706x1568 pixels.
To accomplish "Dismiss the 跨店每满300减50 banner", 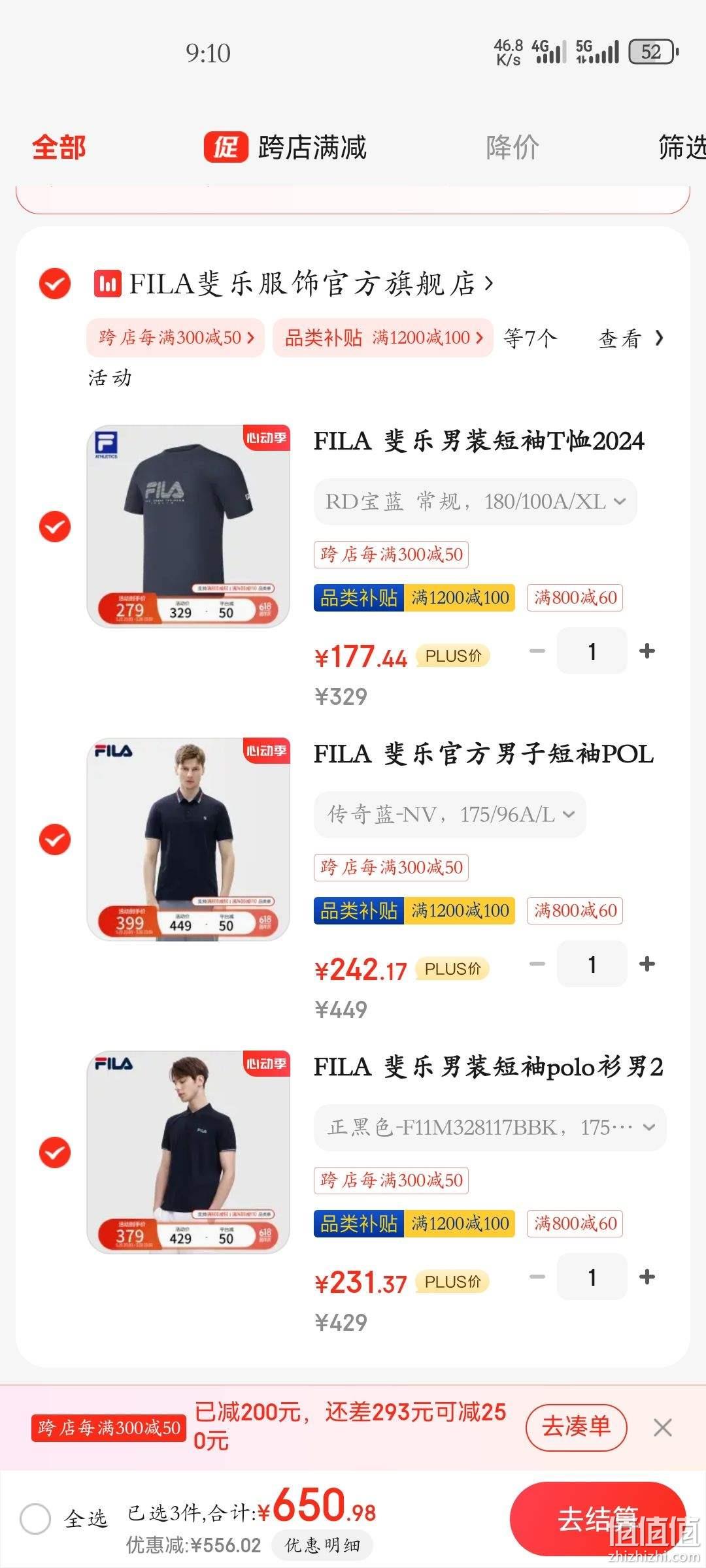I will (x=663, y=1428).
